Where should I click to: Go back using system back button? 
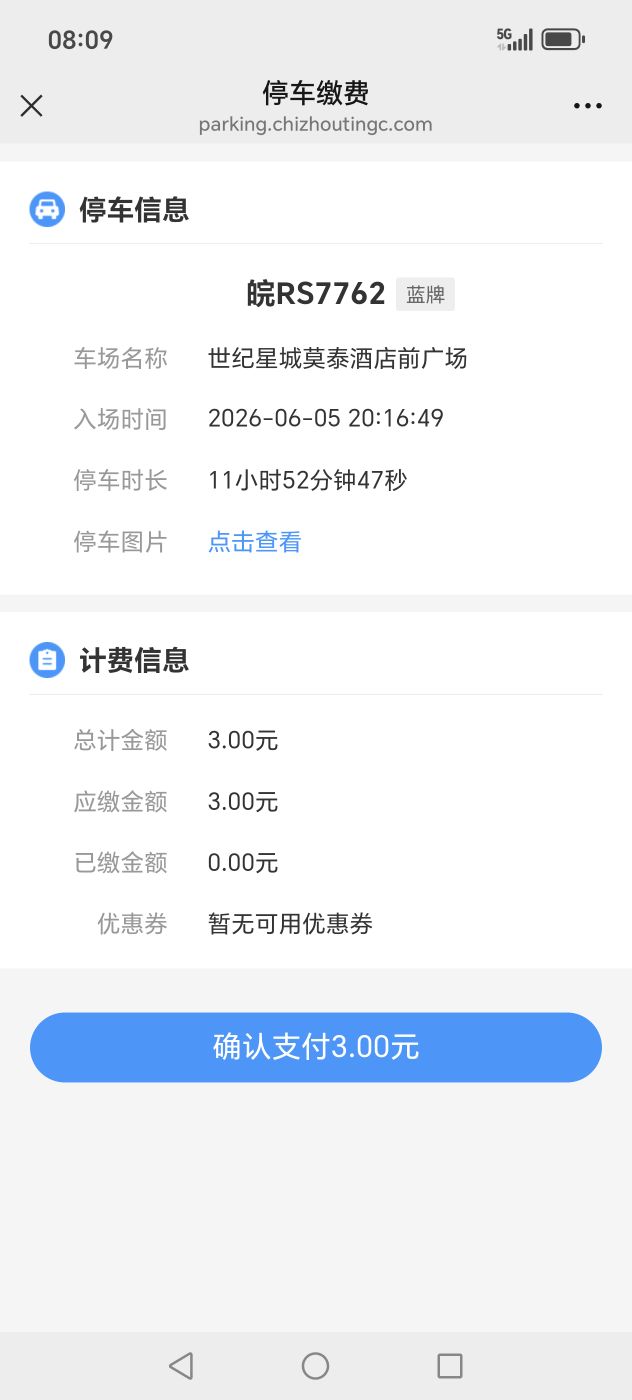181,1366
